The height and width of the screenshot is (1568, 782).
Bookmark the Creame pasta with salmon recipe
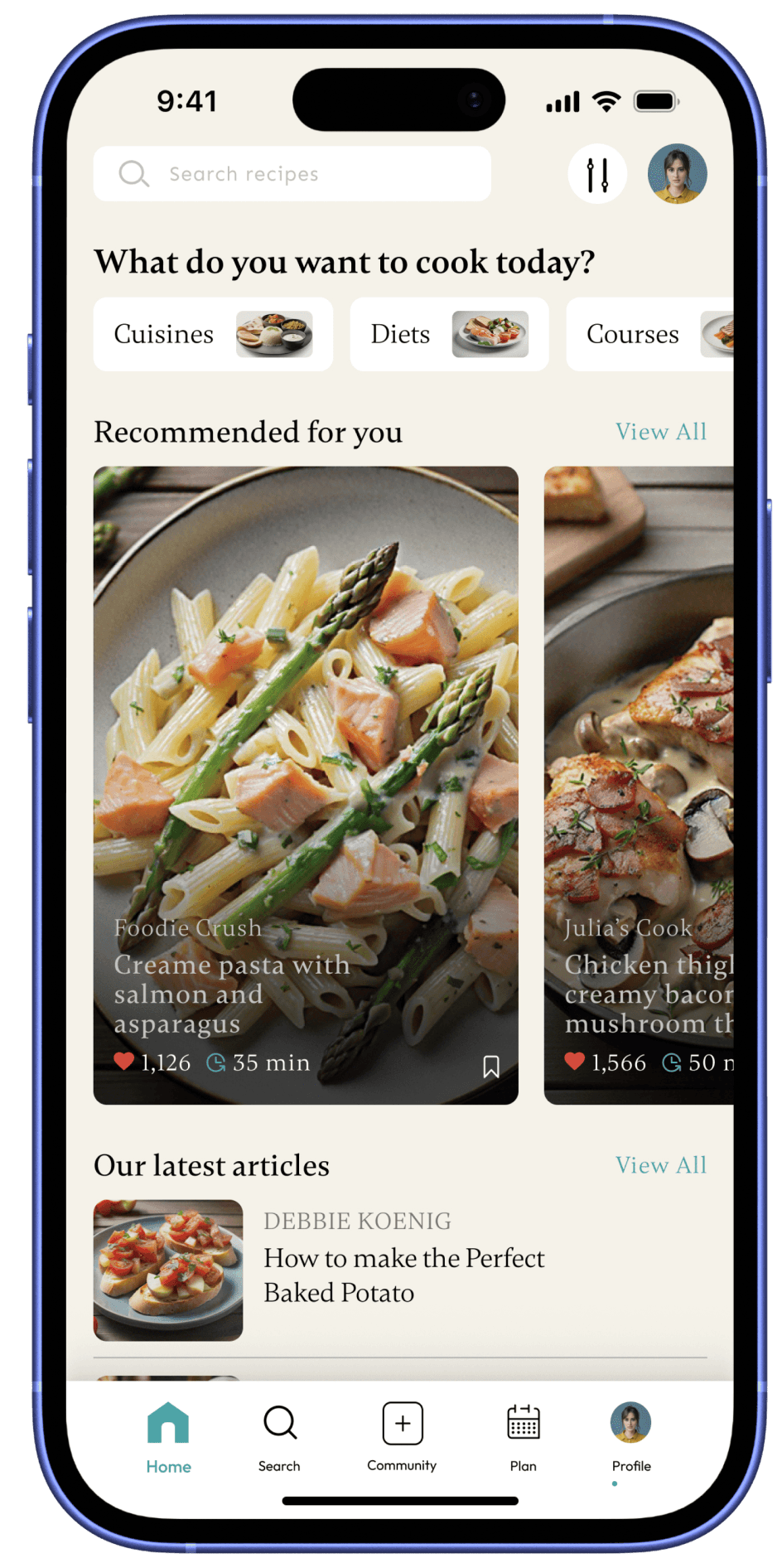point(491,1067)
